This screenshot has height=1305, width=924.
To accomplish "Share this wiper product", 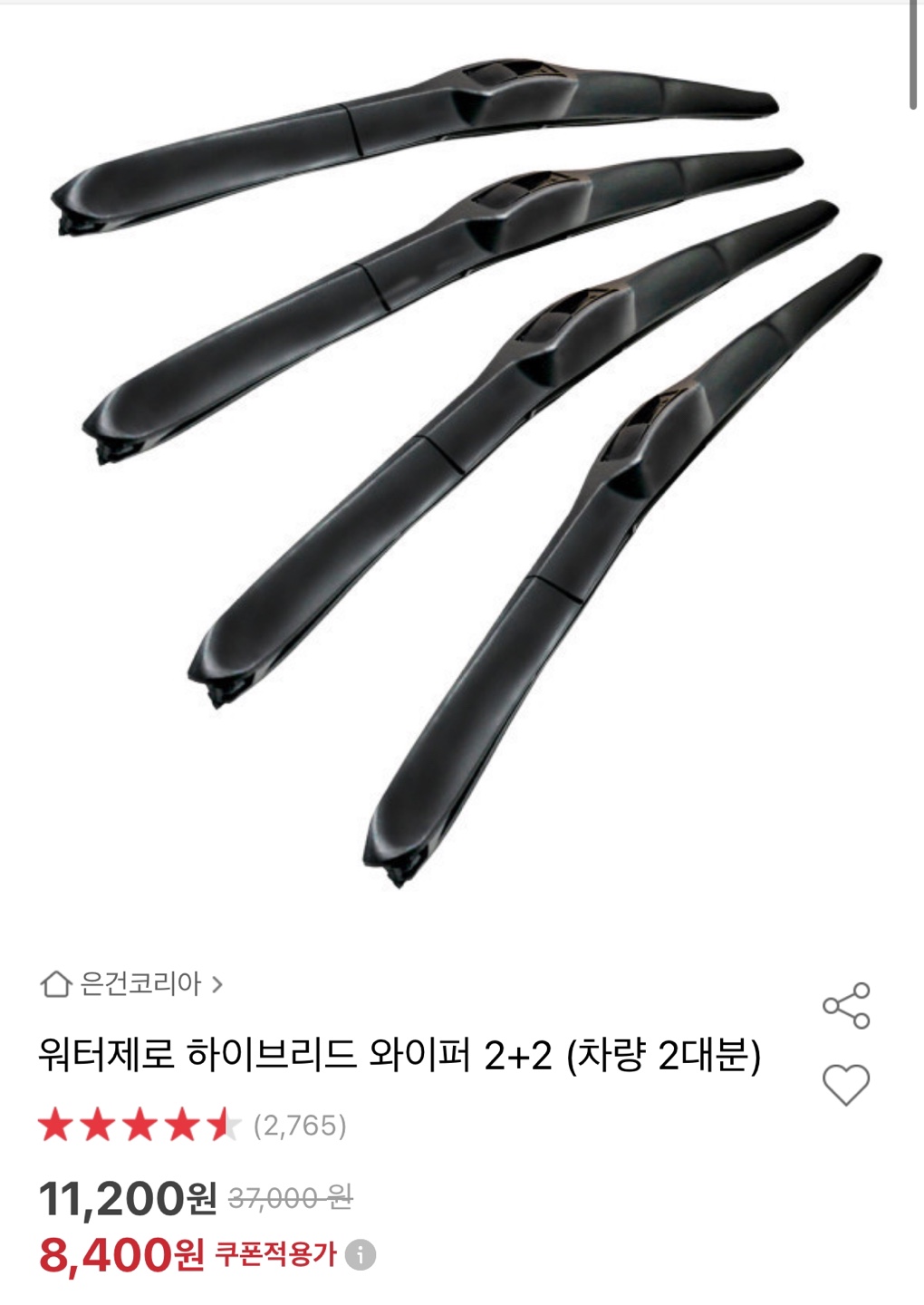I will pyautogui.click(x=845, y=1005).
